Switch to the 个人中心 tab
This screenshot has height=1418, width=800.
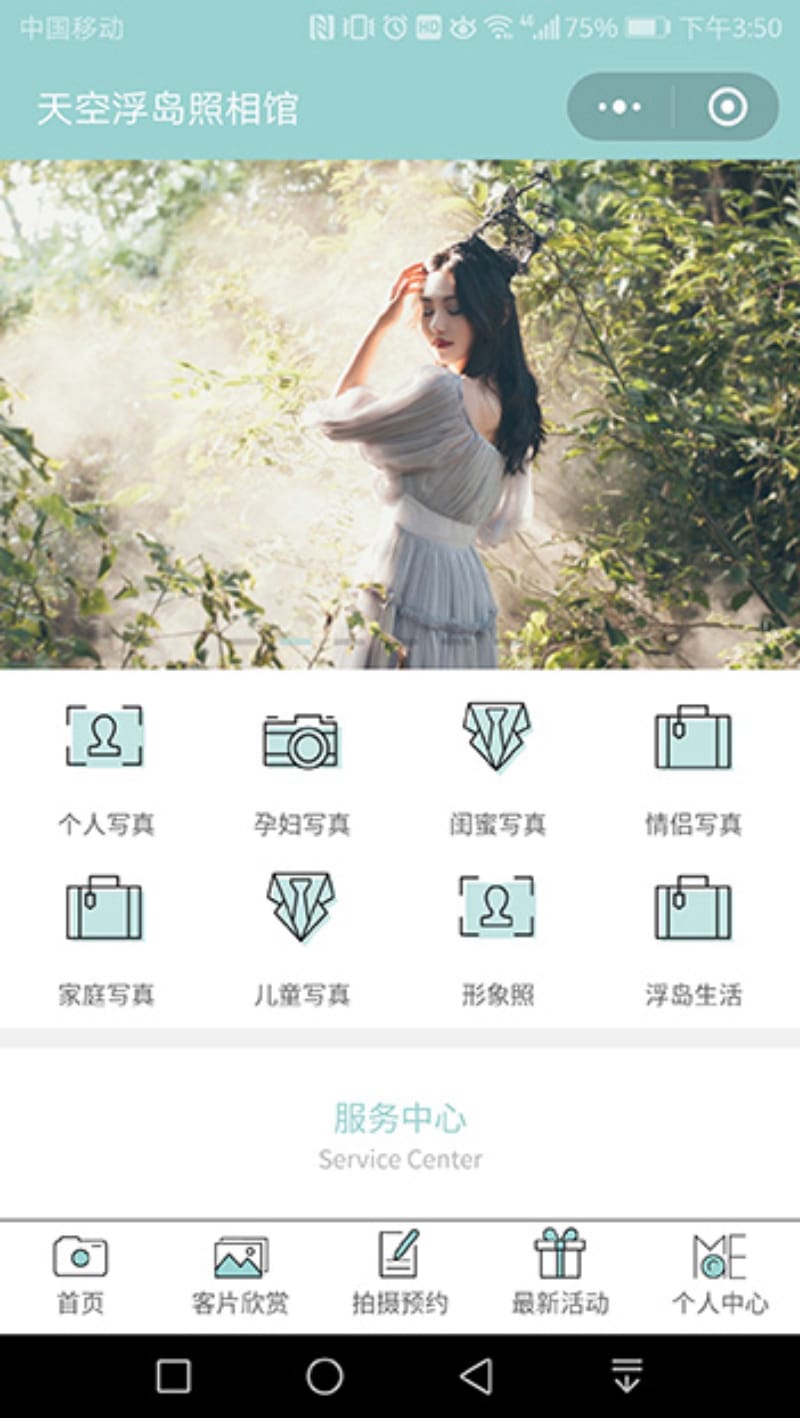tap(720, 1274)
